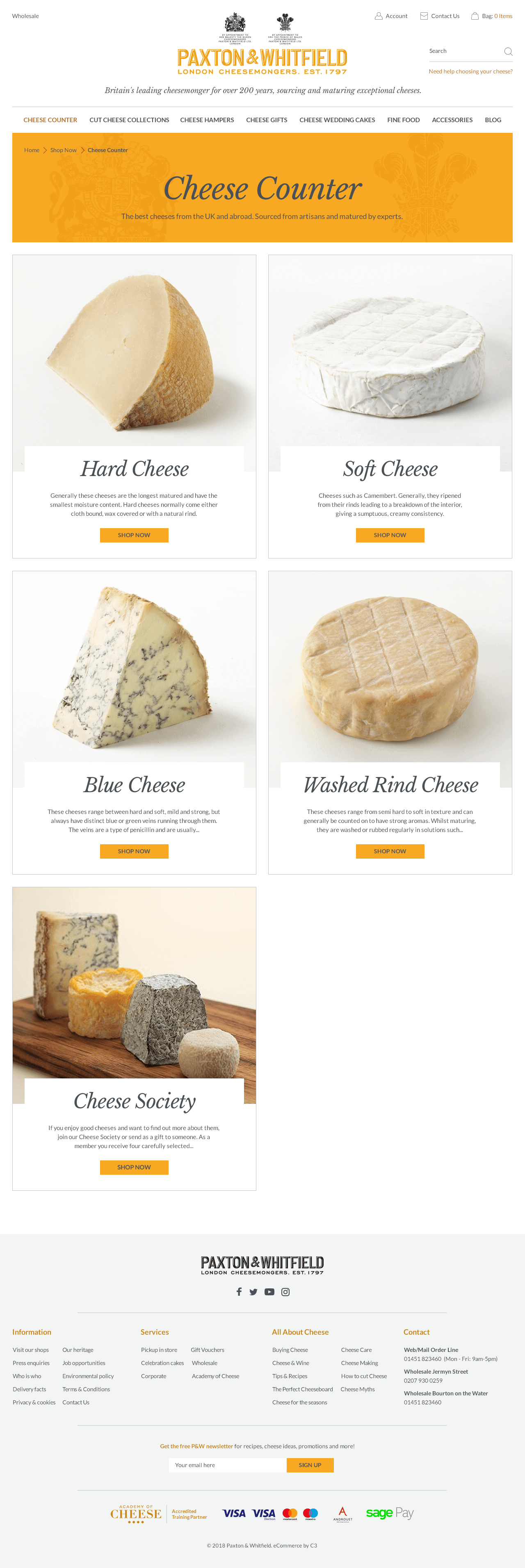The width and height of the screenshot is (525, 1568).
Task: Tap Sign Up for newsletter
Action: (x=309, y=1465)
